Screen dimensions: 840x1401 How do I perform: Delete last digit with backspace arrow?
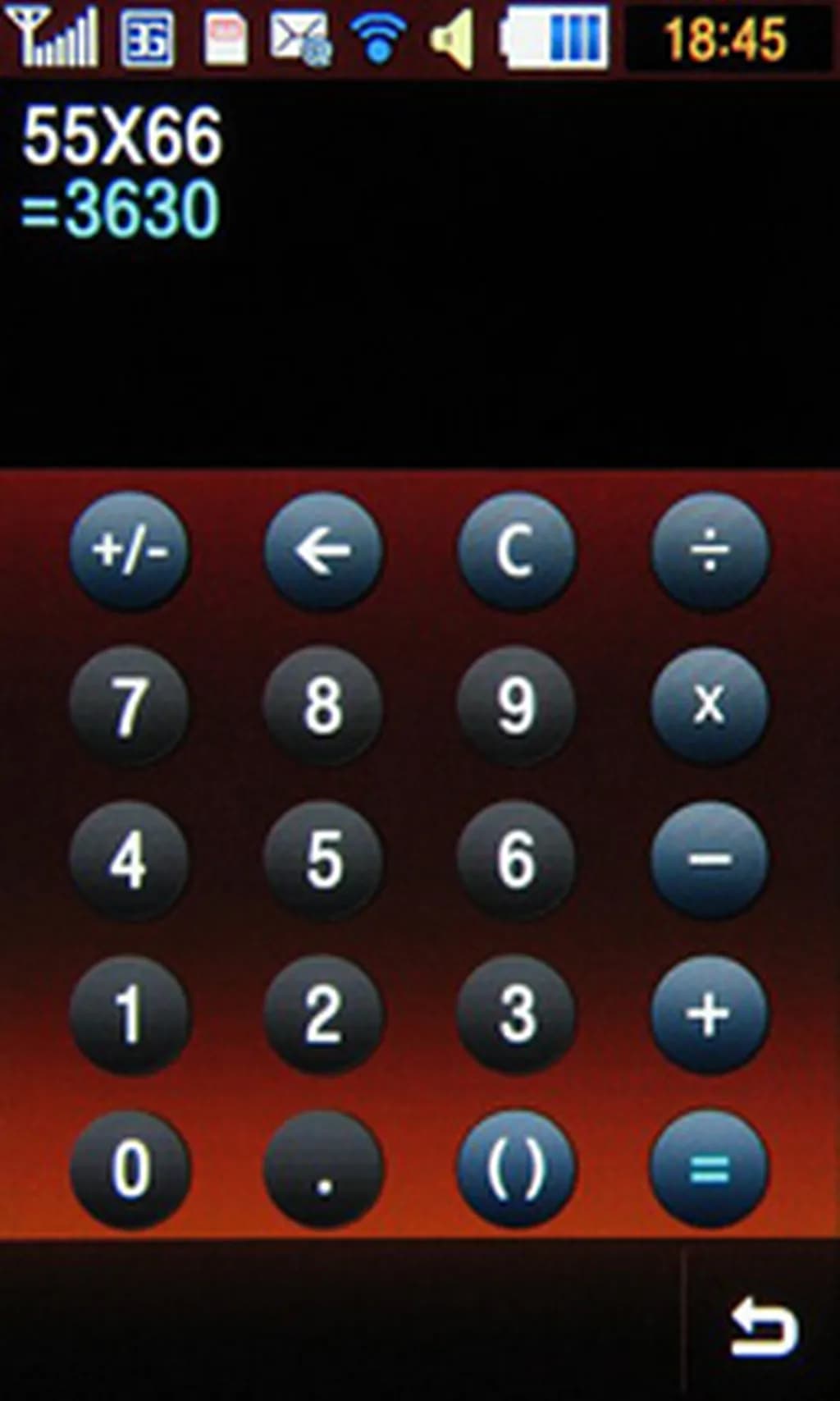323,551
